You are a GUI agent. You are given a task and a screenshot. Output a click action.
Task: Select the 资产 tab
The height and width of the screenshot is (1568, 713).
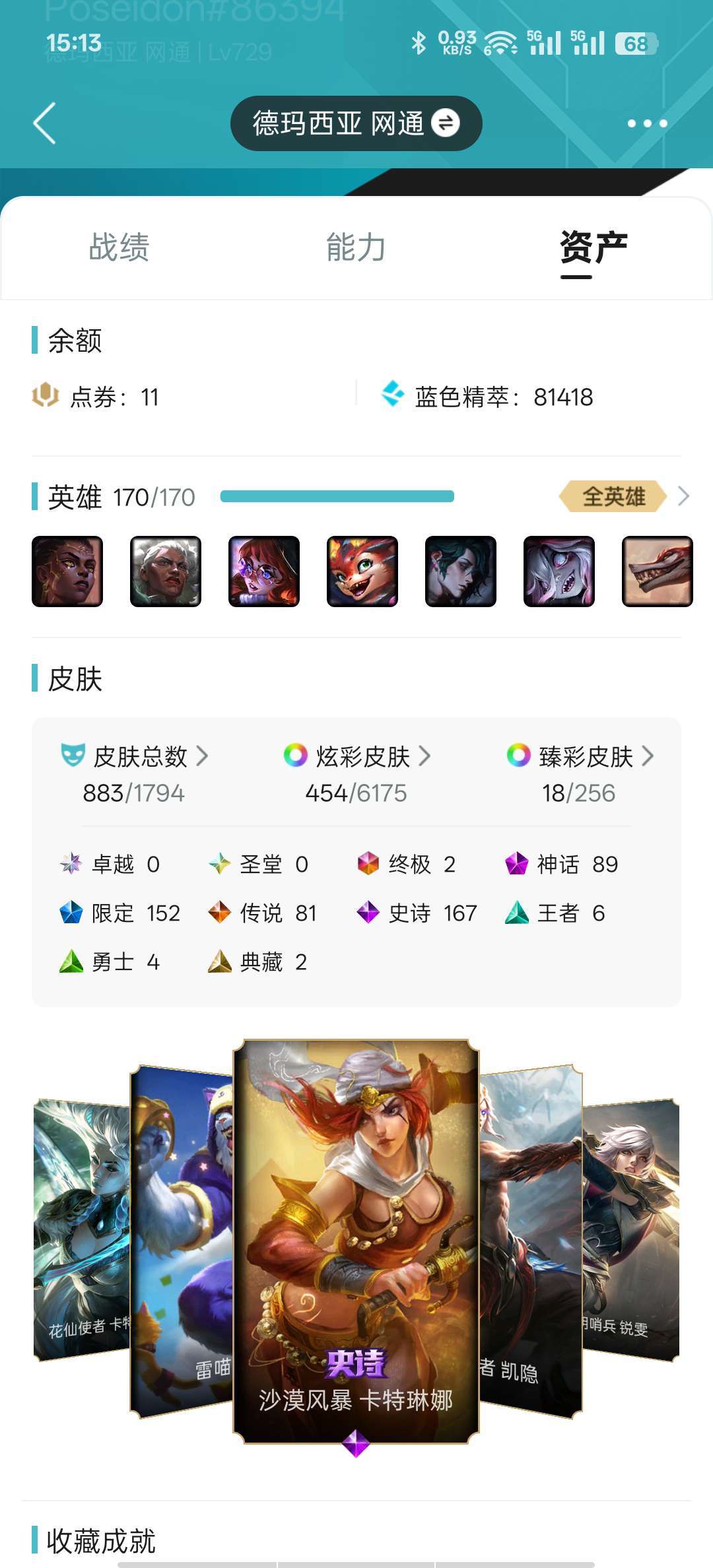(594, 247)
